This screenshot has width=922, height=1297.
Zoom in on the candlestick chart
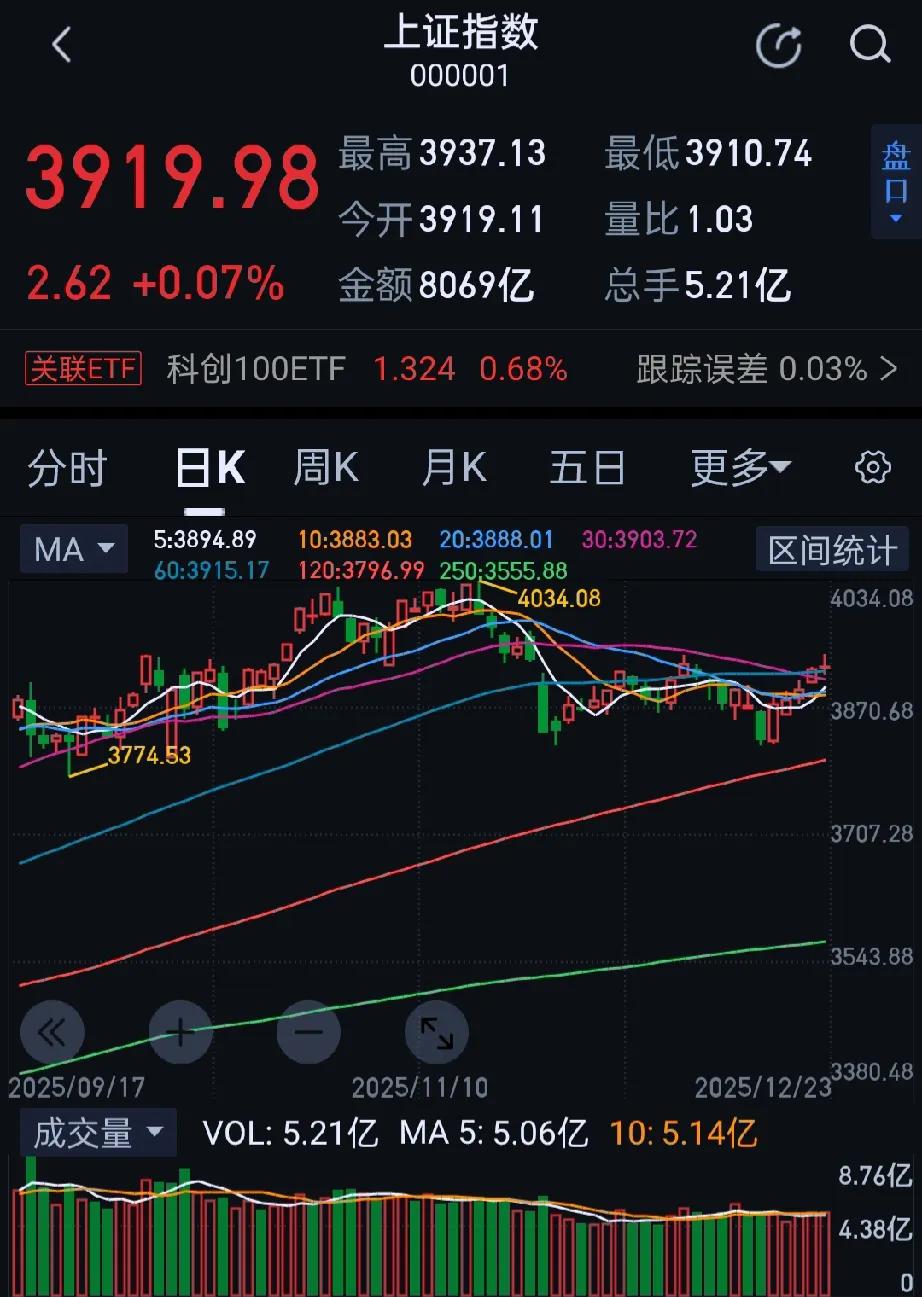(x=181, y=1032)
